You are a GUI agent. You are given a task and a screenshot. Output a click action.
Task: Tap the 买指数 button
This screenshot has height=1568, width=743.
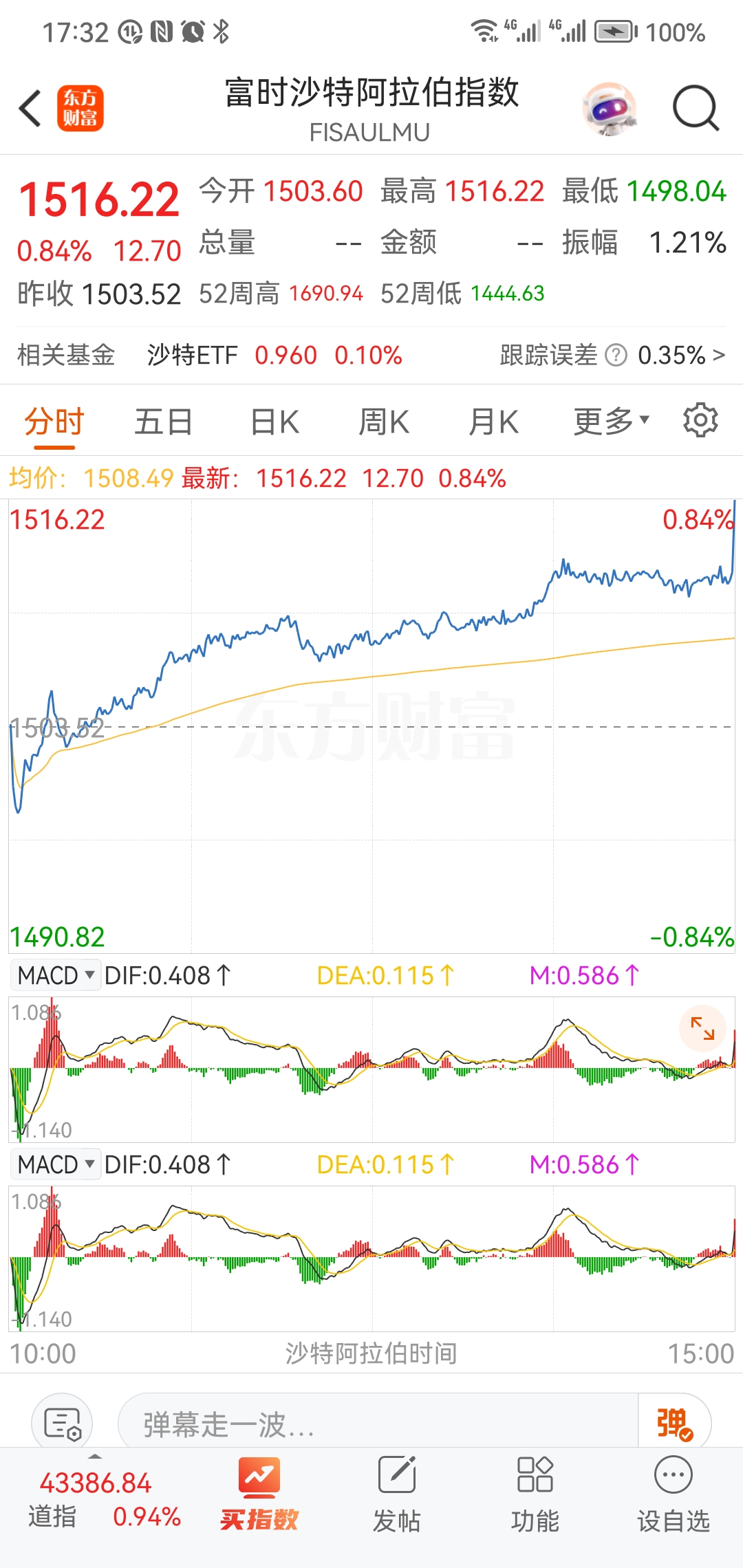point(259,1494)
